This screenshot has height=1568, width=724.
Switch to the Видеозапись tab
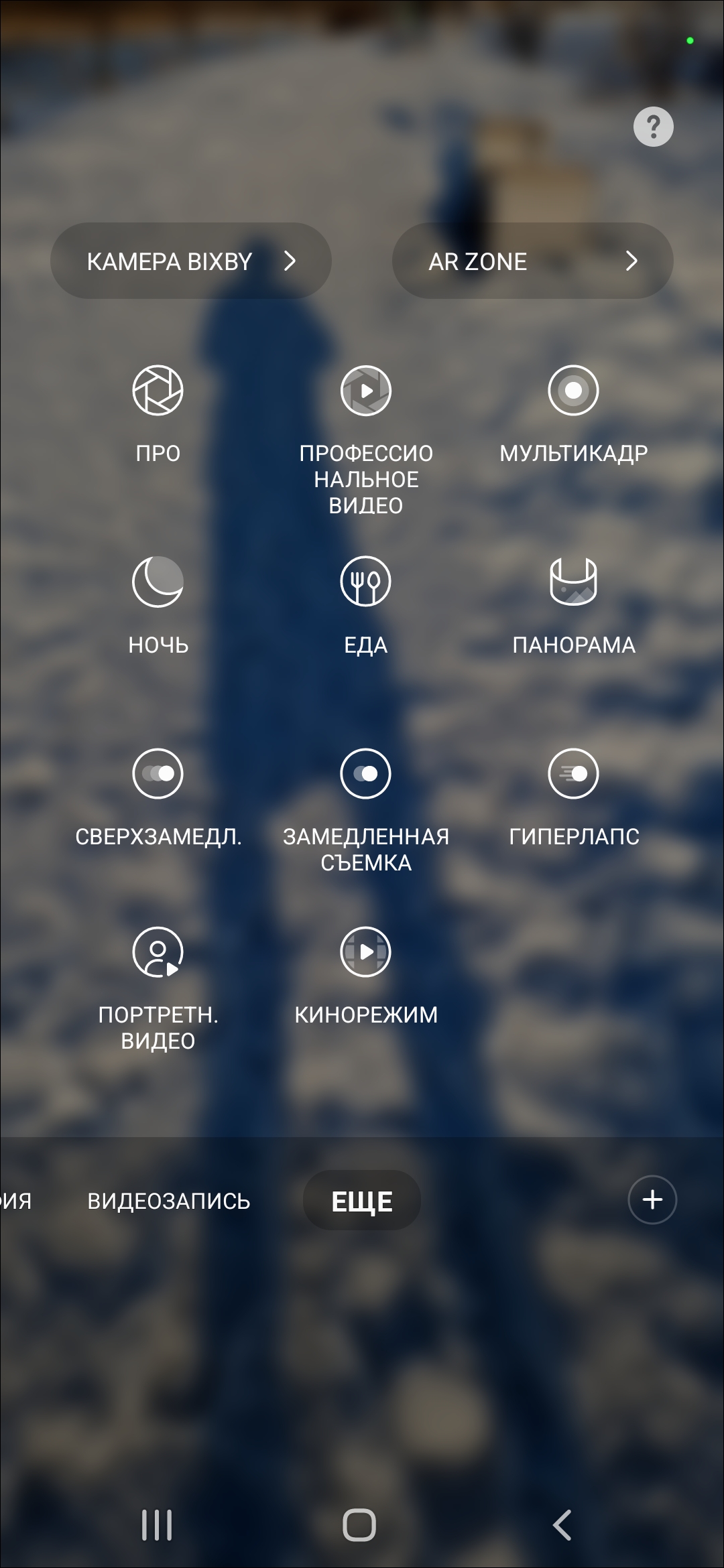pos(169,1201)
